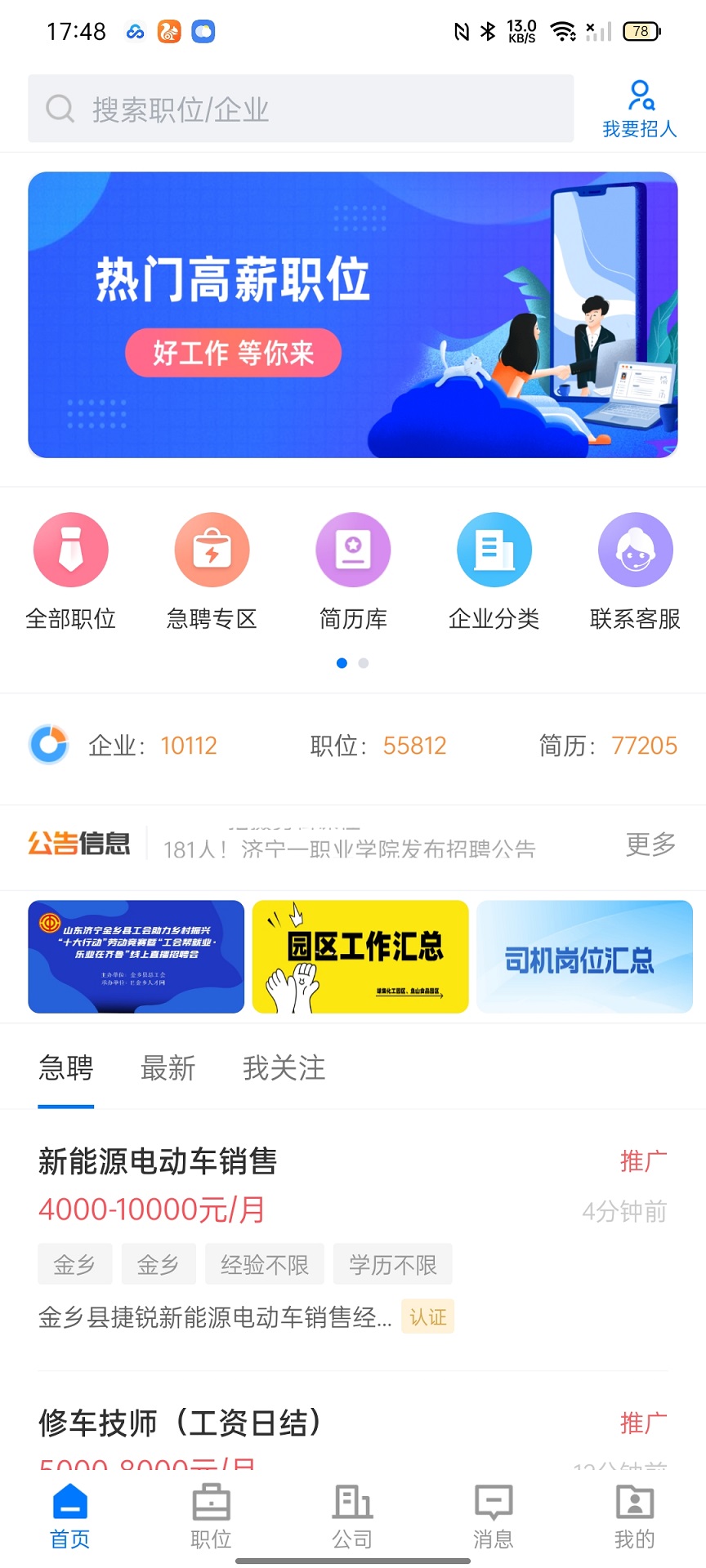This screenshot has width=706, height=1568.
Task: Open the 司机岗位汇总 driver jobs banner
Action: (583, 956)
